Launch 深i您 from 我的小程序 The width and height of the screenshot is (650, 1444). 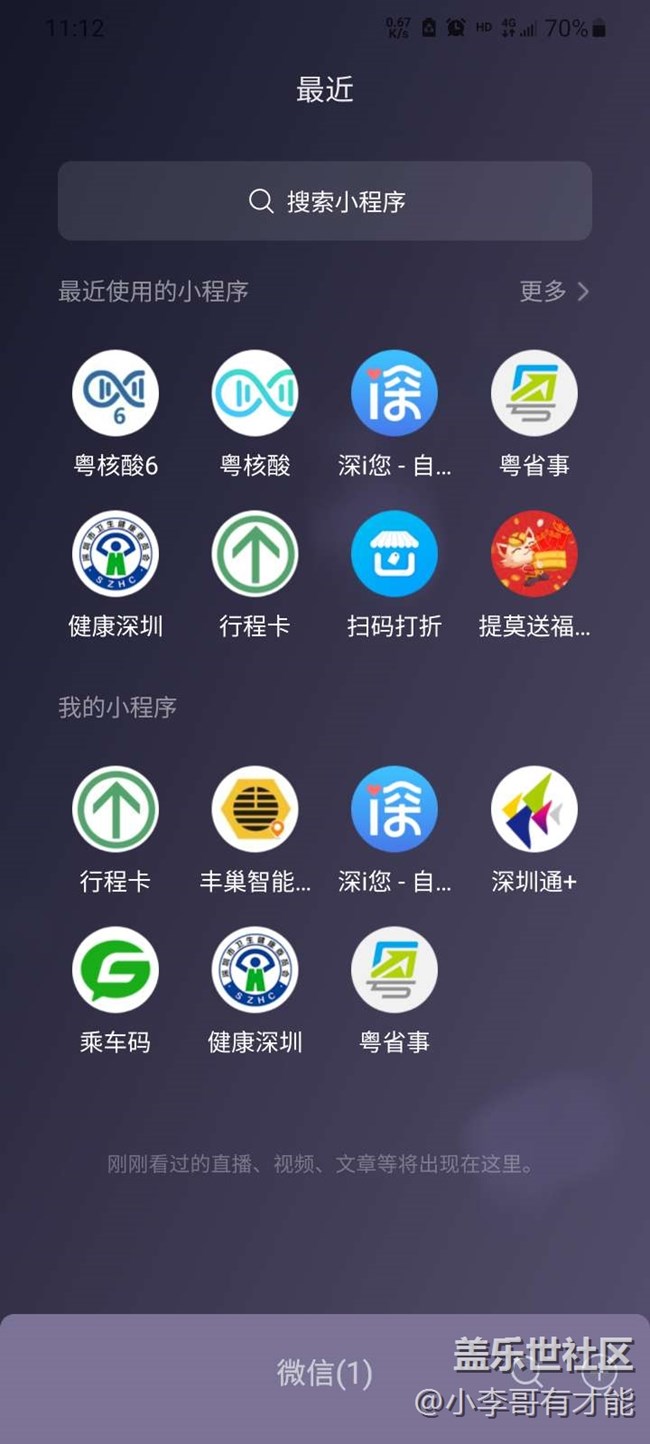pos(394,809)
